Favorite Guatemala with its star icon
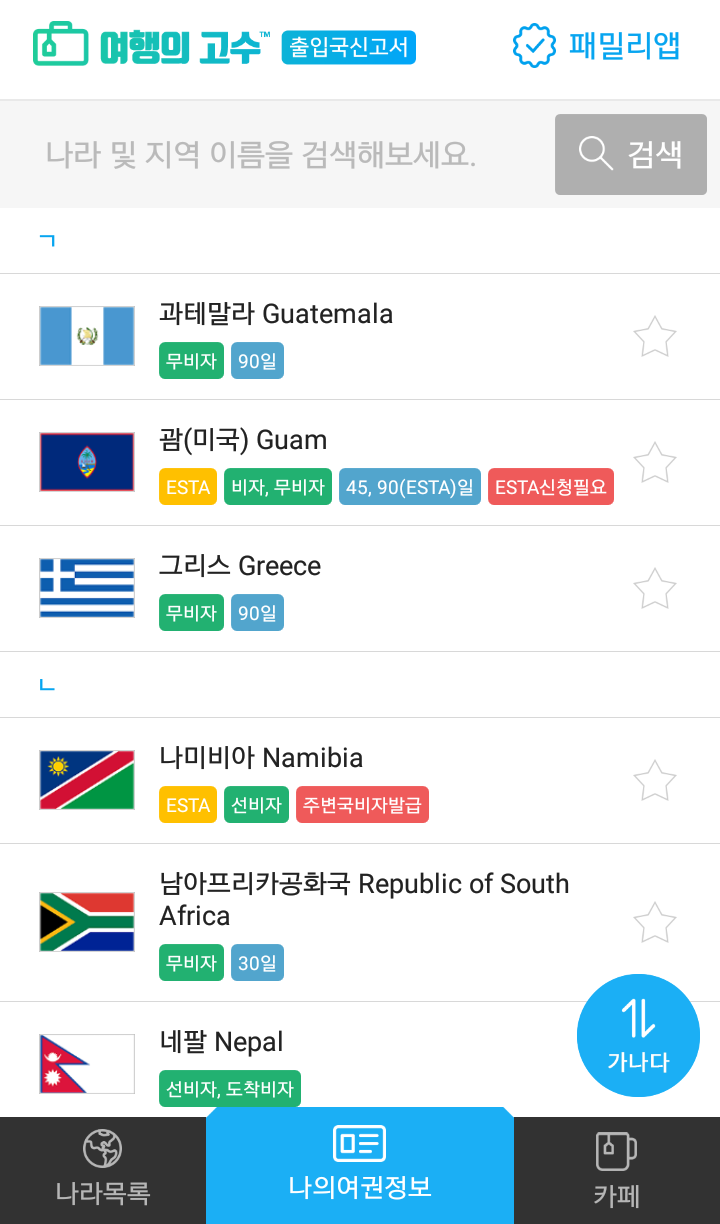 (x=655, y=337)
